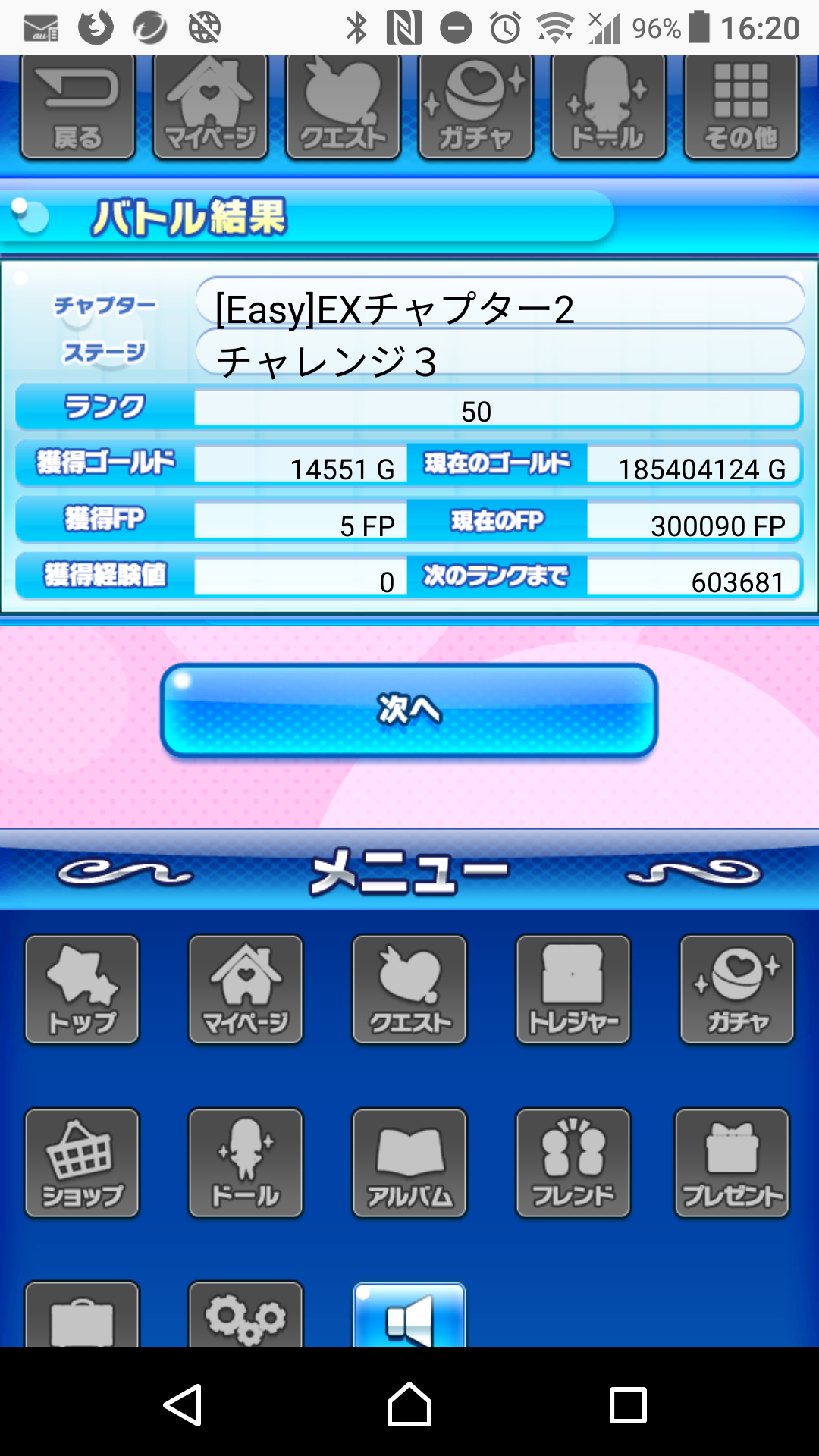Open the フレンド list
Viewport: 819px width, 1456px height.
(573, 1163)
